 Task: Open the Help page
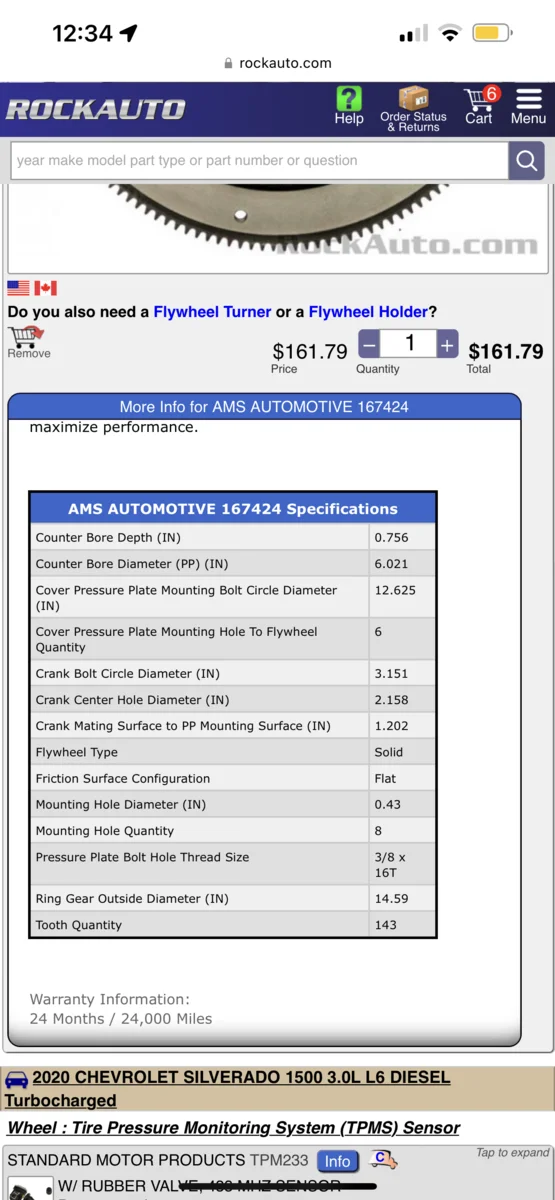[x=349, y=106]
